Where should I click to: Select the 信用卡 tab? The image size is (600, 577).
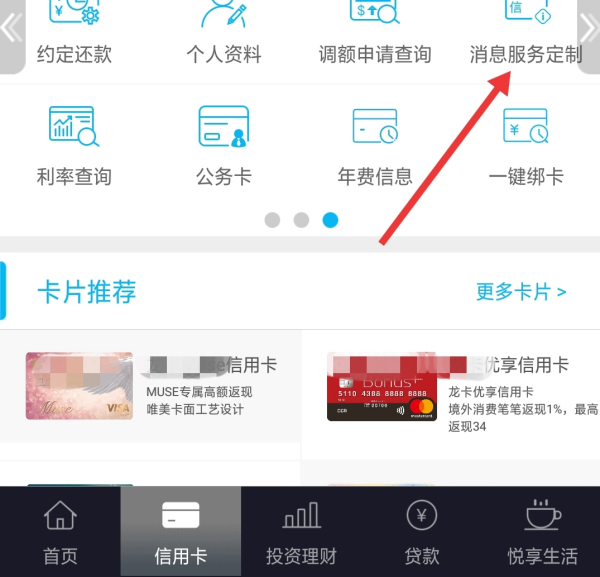point(180,532)
